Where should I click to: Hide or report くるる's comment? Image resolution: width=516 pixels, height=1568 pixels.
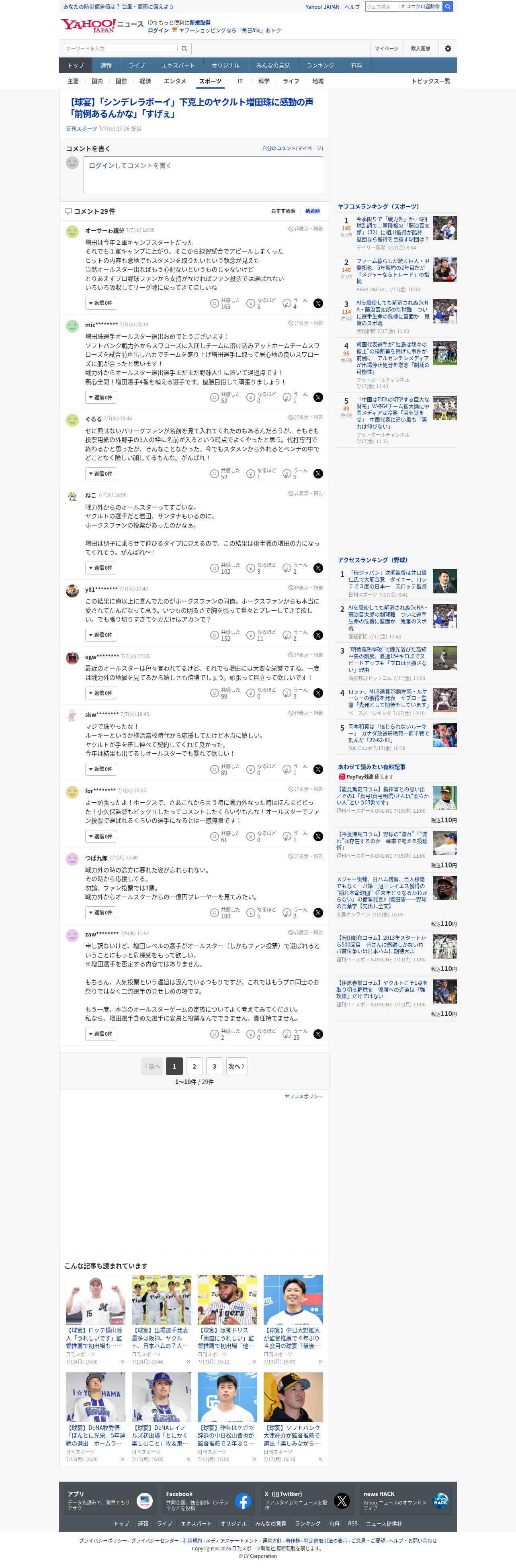coord(306,417)
